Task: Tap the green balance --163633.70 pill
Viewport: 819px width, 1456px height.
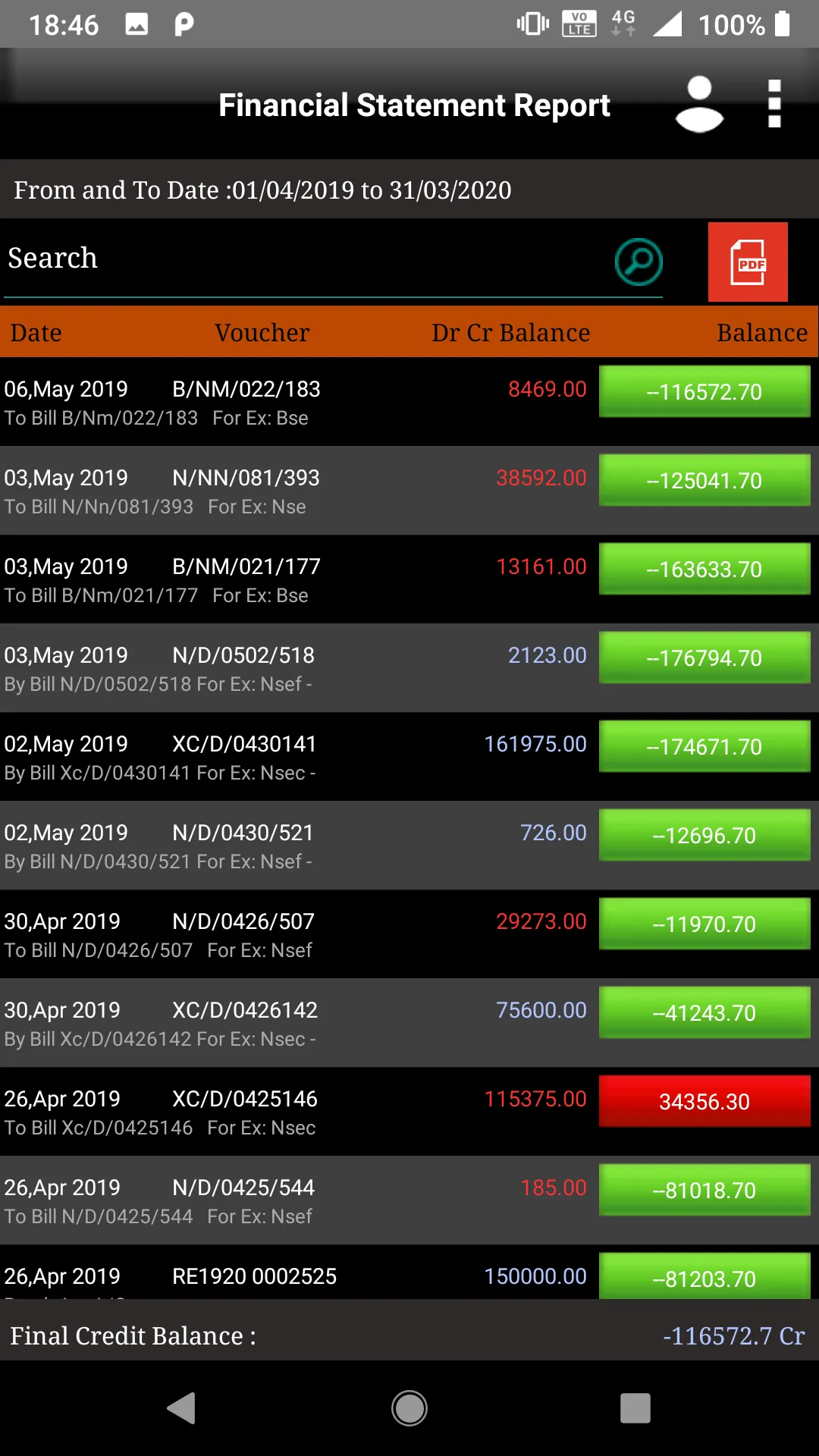Action: click(x=704, y=569)
